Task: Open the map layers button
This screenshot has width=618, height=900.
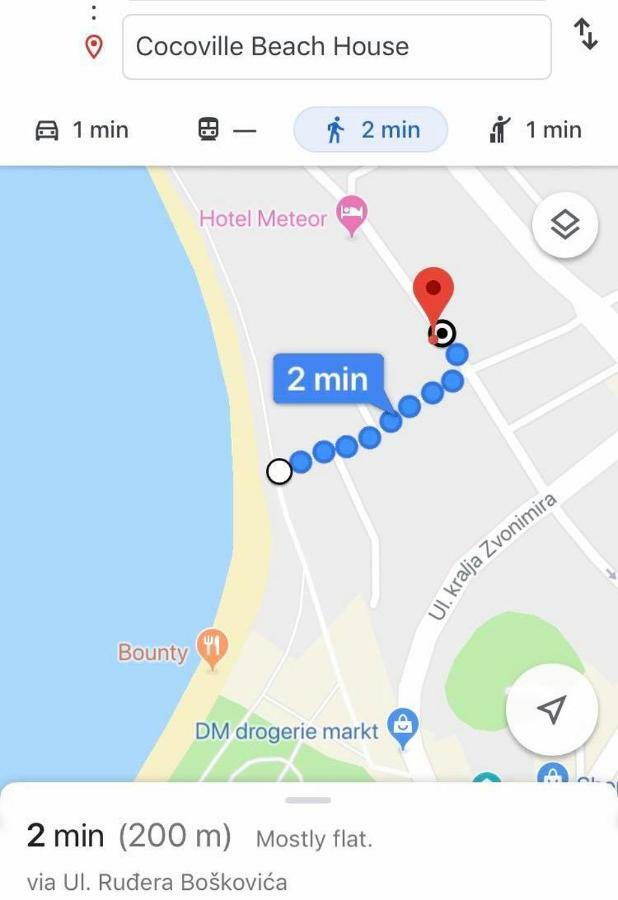Action: pos(566,225)
